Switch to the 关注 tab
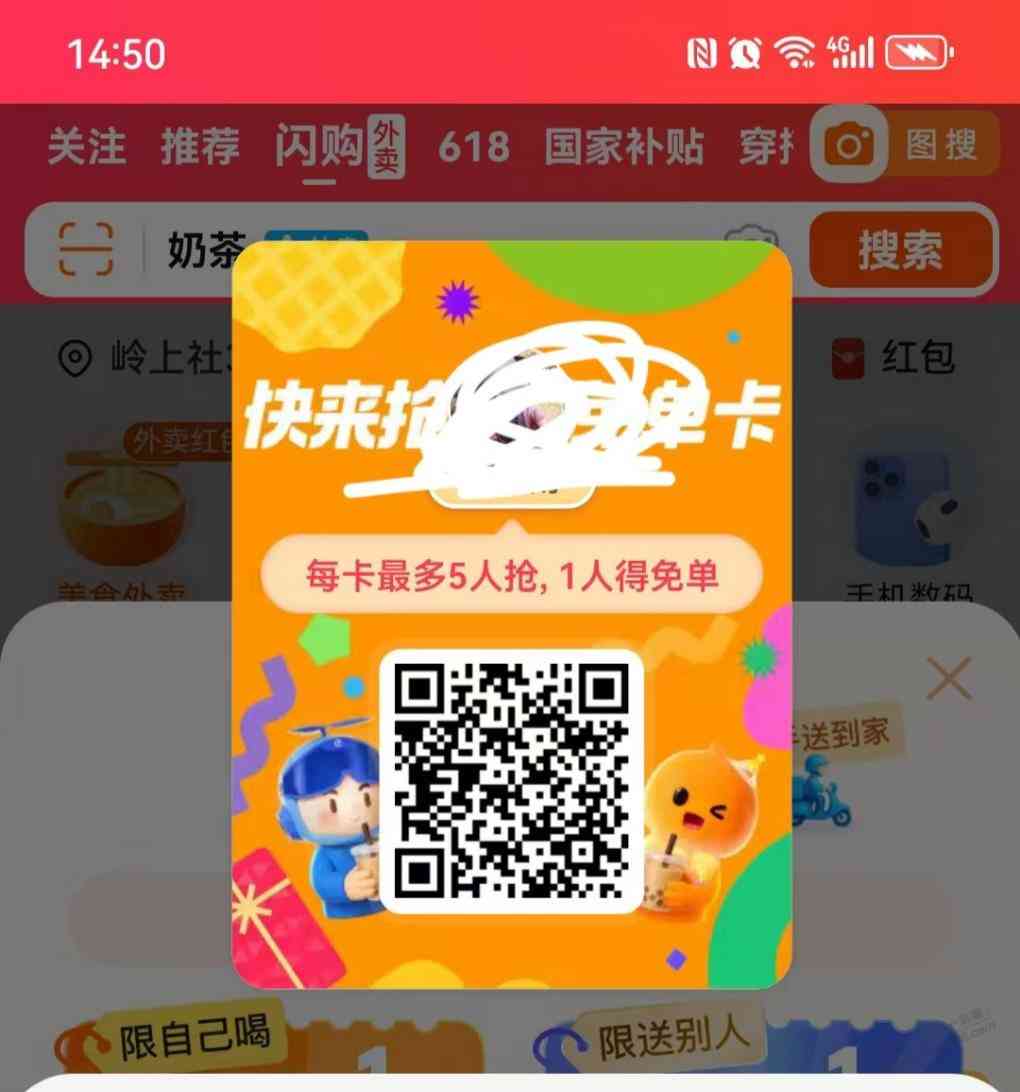1020x1092 pixels. tap(87, 148)
